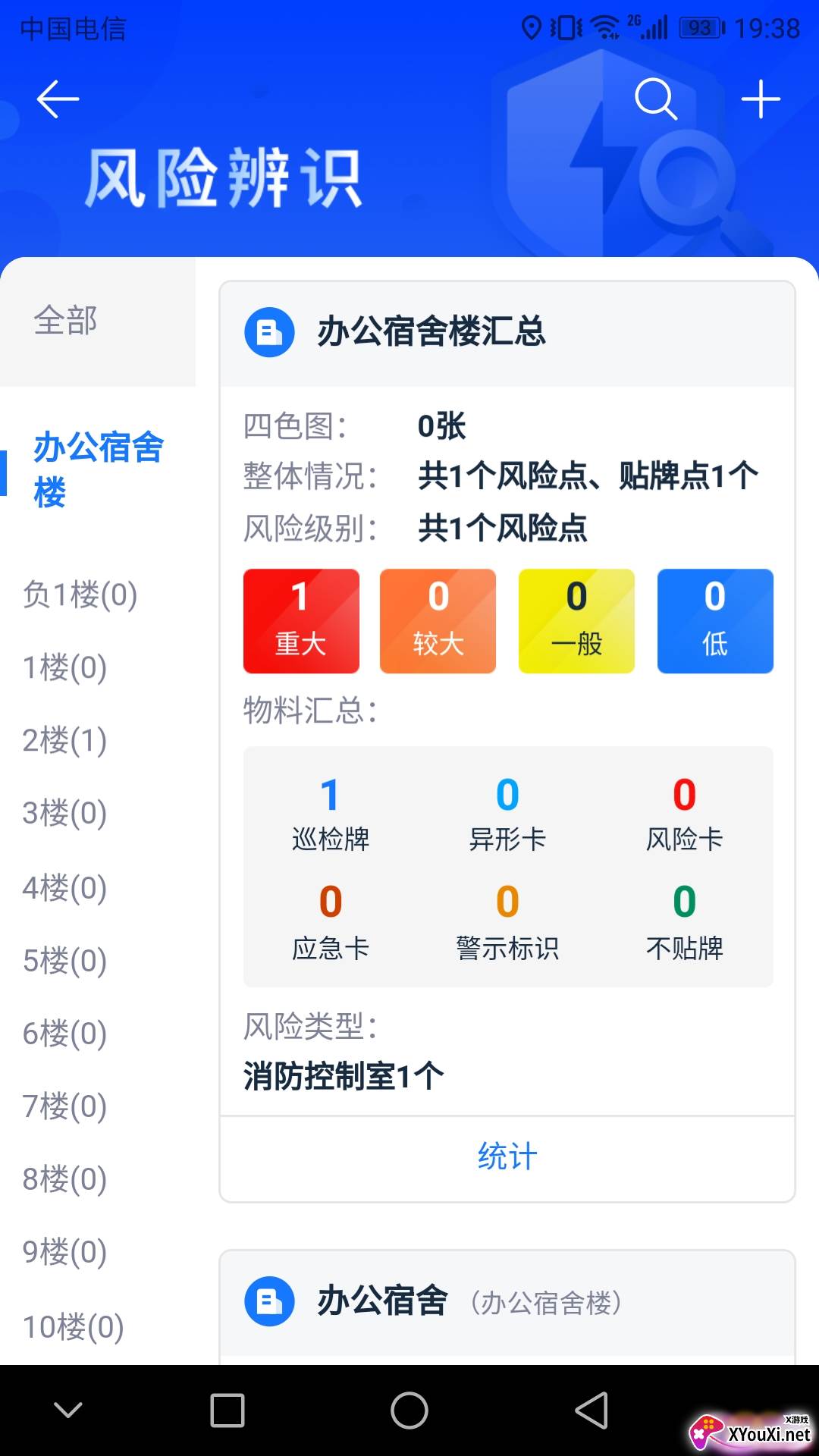This screenshot has width=819, height=1456.
Task: Open recent apps from navigation bar
Action: [227, 1410]
